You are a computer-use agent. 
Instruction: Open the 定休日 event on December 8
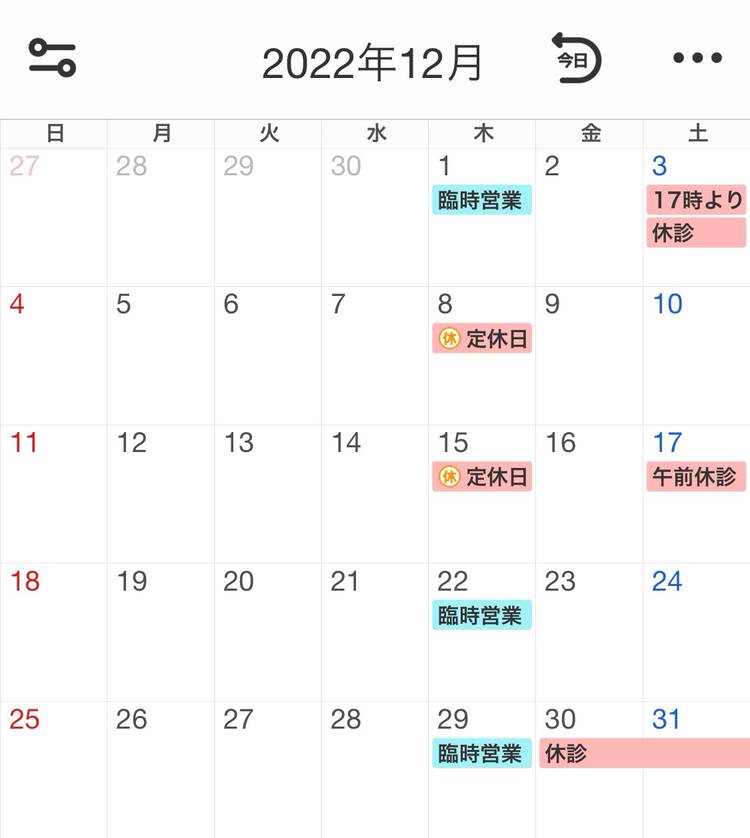coord(481,339)
